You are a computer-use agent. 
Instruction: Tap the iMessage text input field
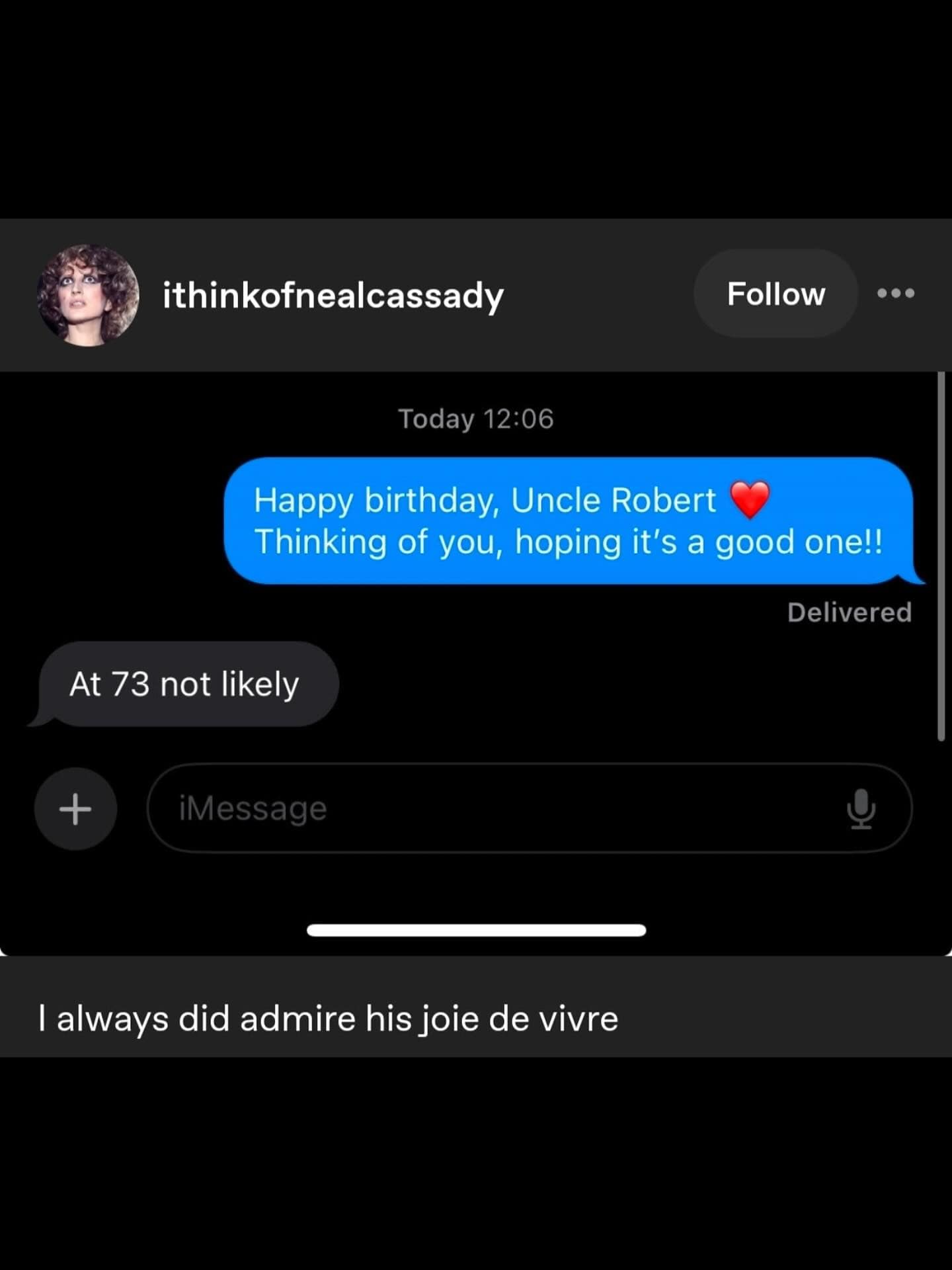463,808
